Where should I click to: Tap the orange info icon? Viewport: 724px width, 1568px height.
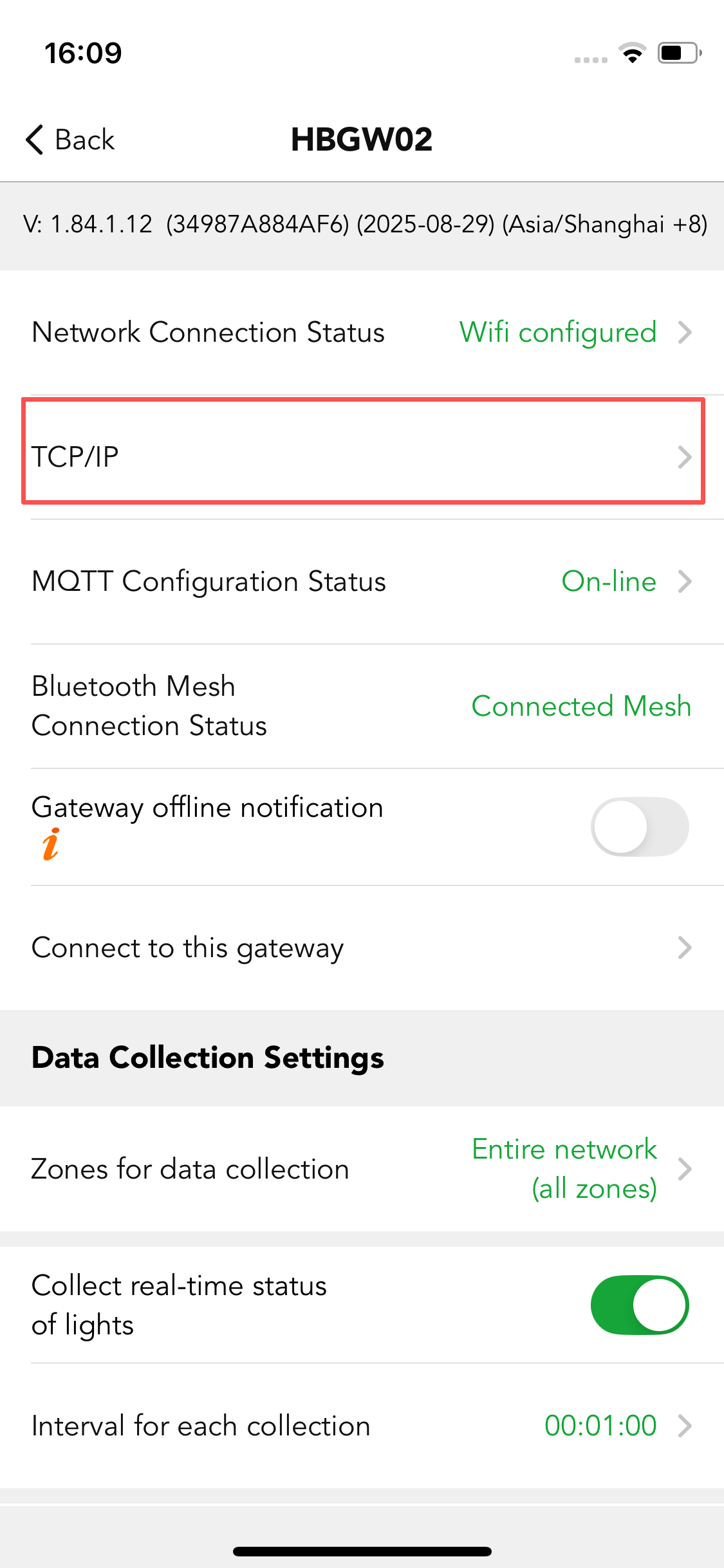pos(51,844)
